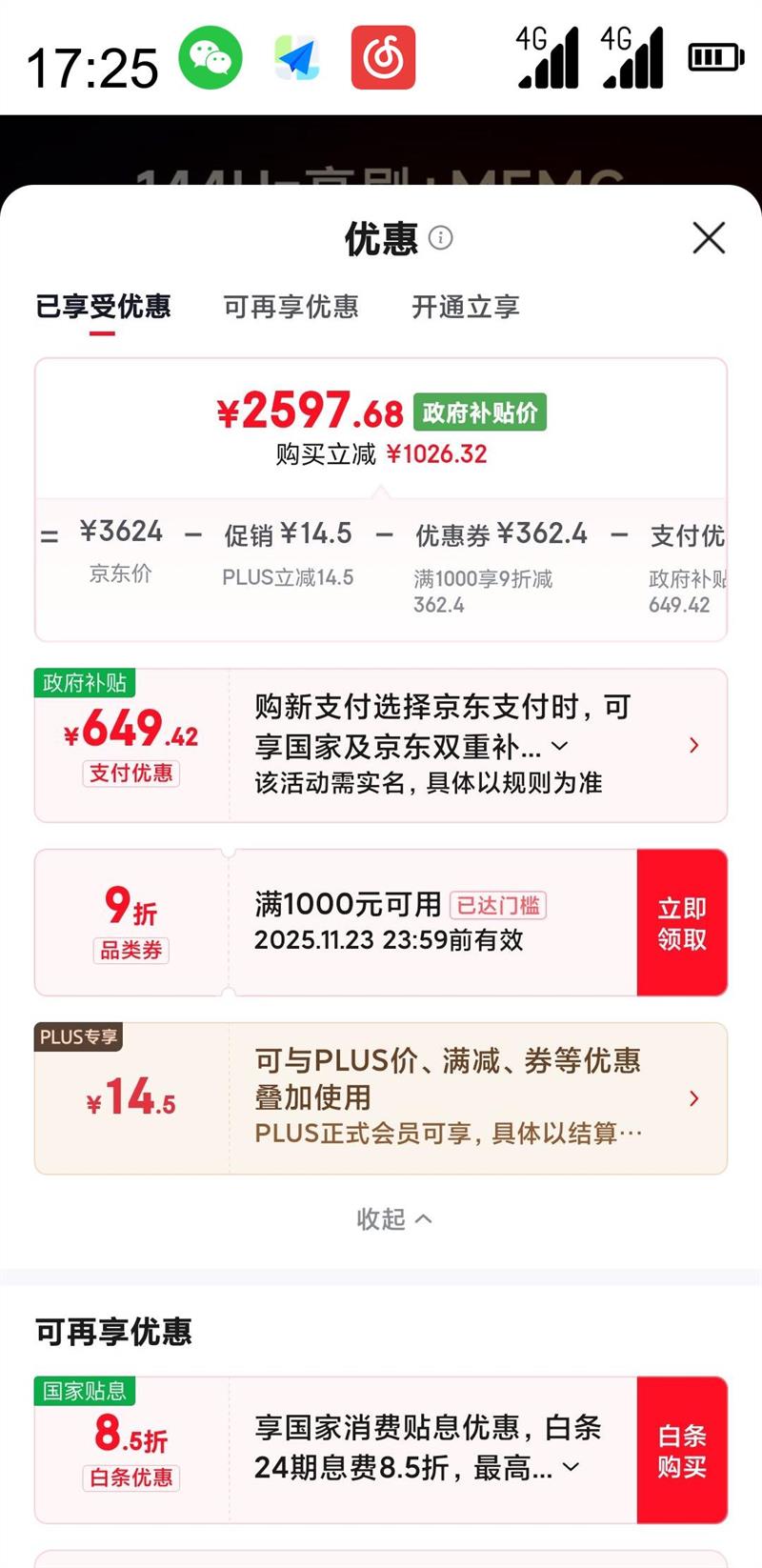The height and width of the screenshot is (1568, 762).
Task: Collapse the offers list via 收起
Action: coord(390,1218)
